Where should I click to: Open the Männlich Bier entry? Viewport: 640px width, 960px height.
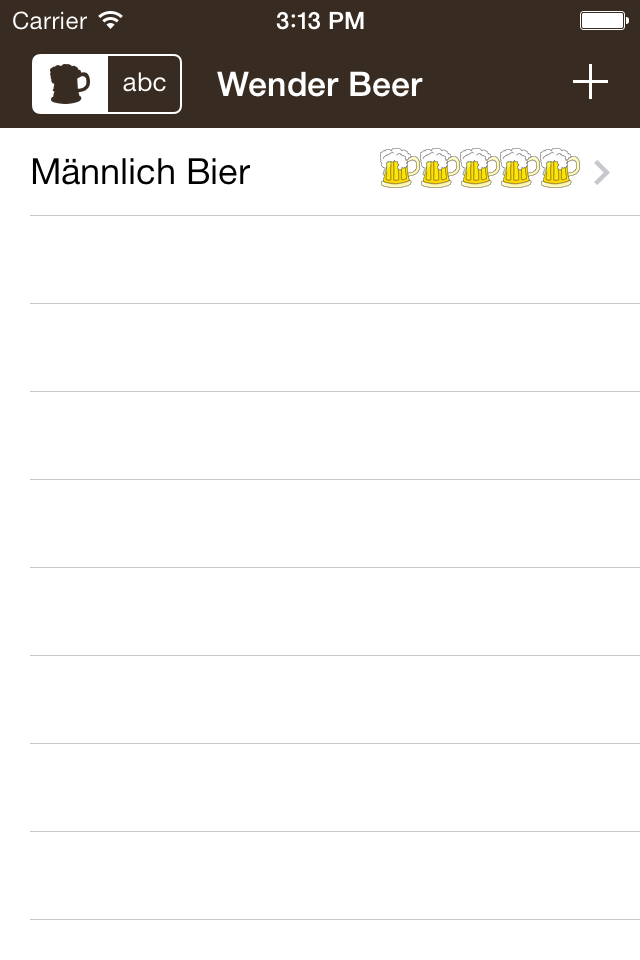320,172
